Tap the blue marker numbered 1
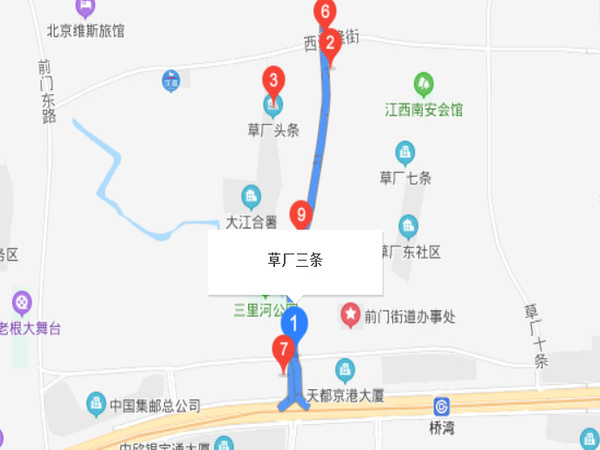This screenshot has width=600, height=450. point(294,324)
